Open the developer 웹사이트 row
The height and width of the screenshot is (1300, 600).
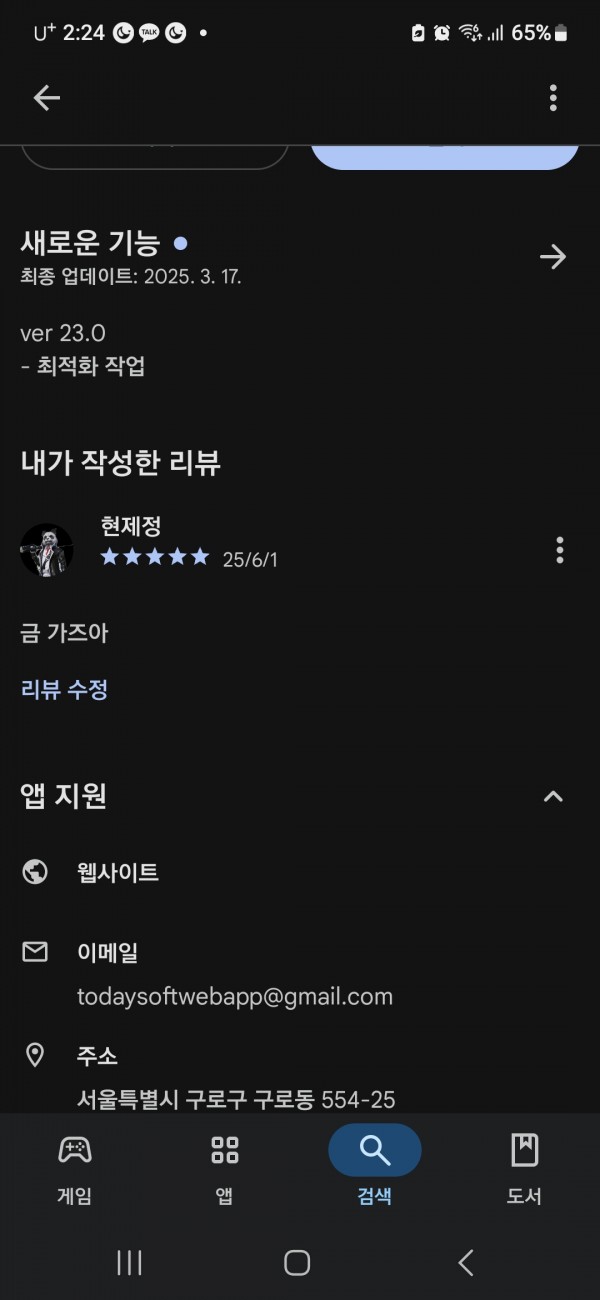300,872
